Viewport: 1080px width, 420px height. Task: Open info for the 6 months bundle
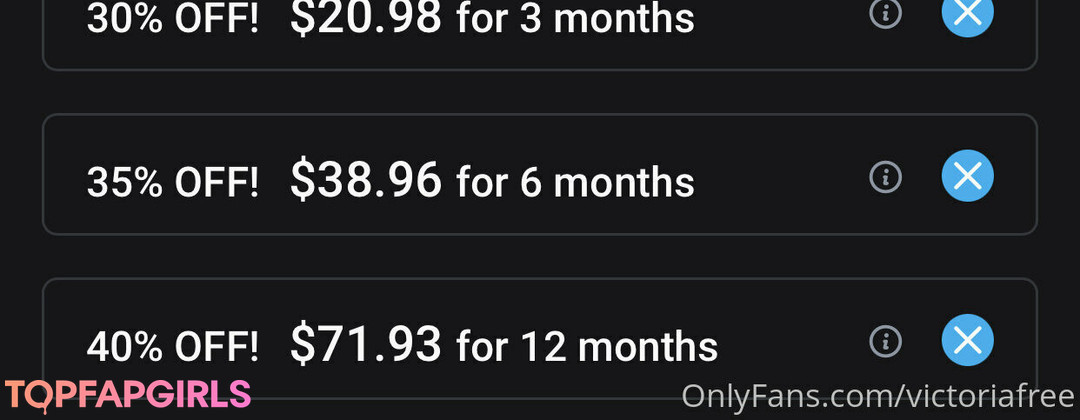click(x=885, y=177)
